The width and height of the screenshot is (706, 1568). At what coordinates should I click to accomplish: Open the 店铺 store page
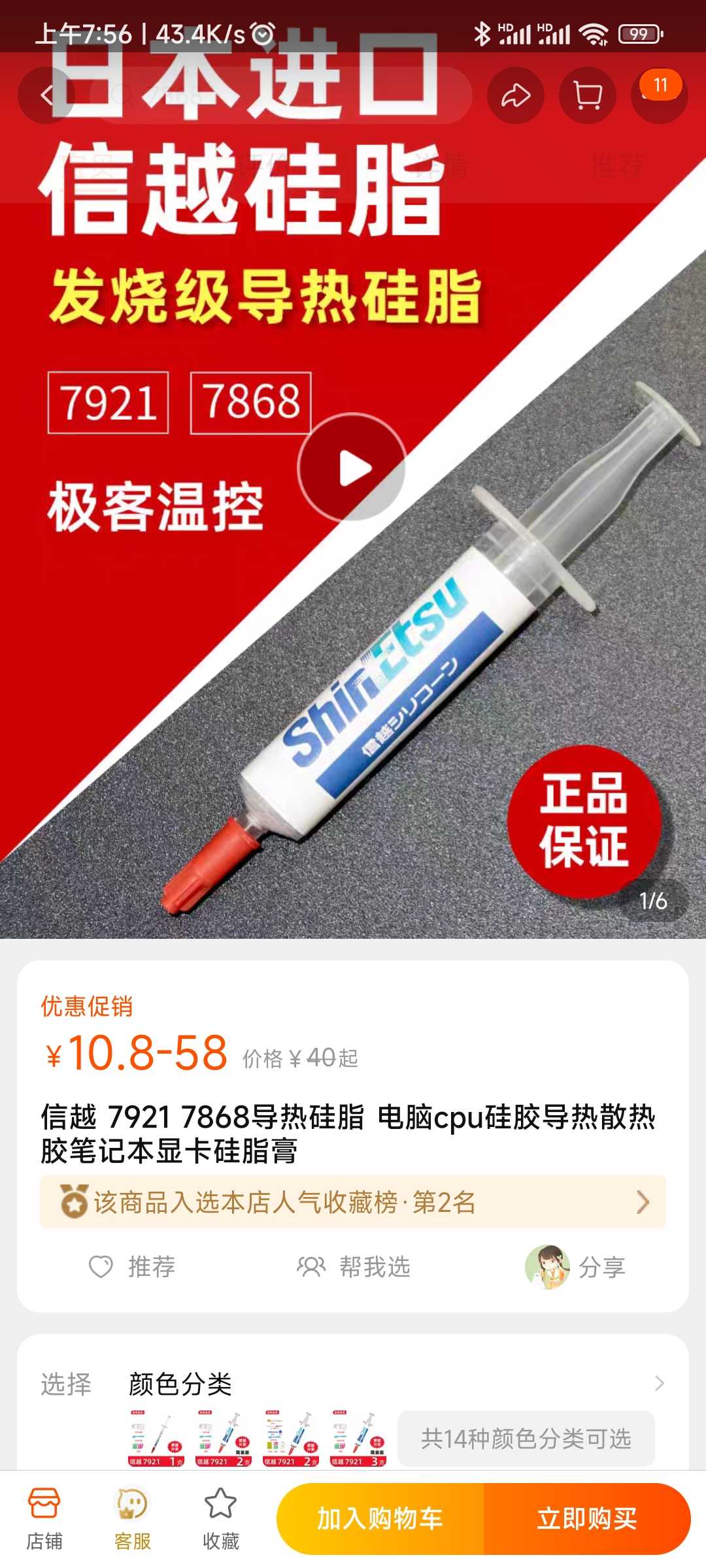point(44,1518)
